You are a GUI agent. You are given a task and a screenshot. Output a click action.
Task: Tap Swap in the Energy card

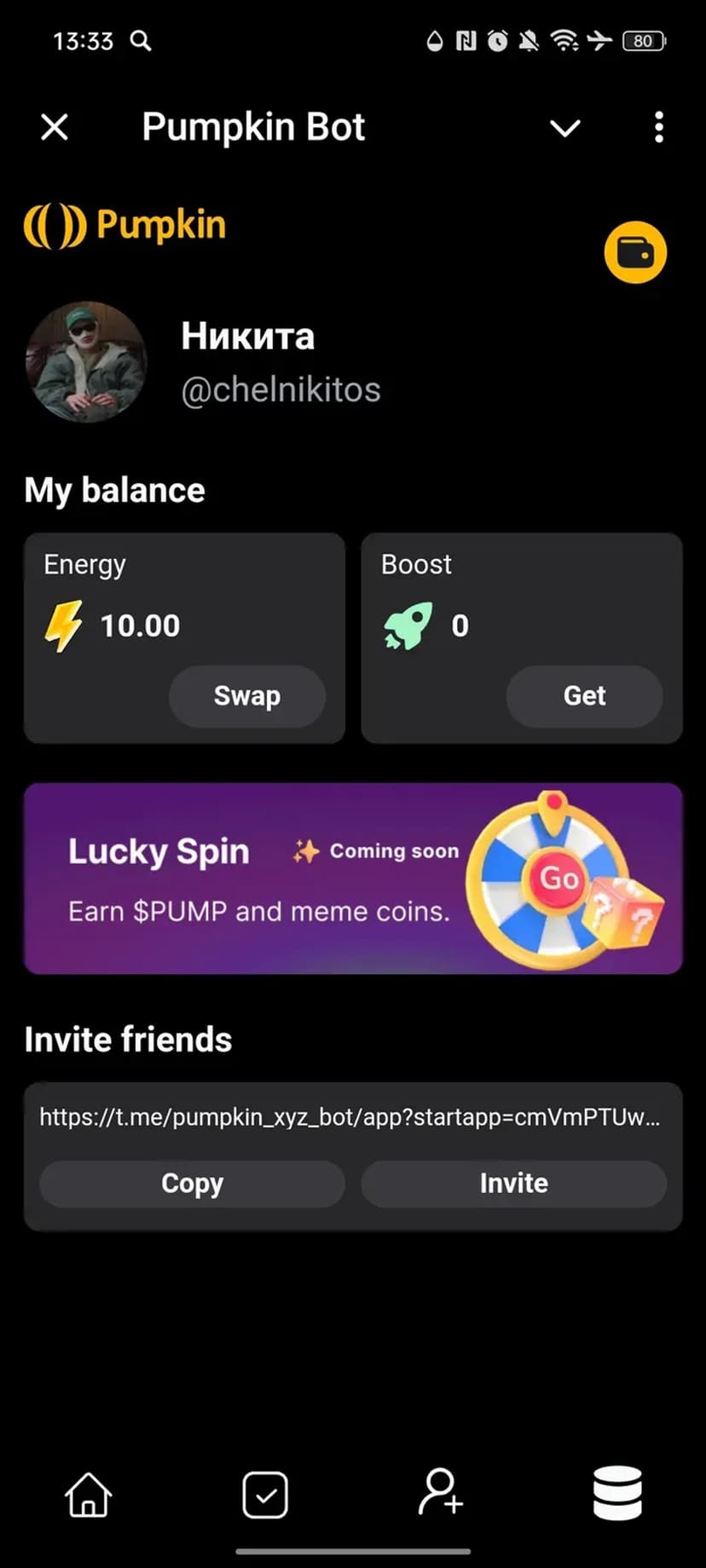(x=247, y=696)
